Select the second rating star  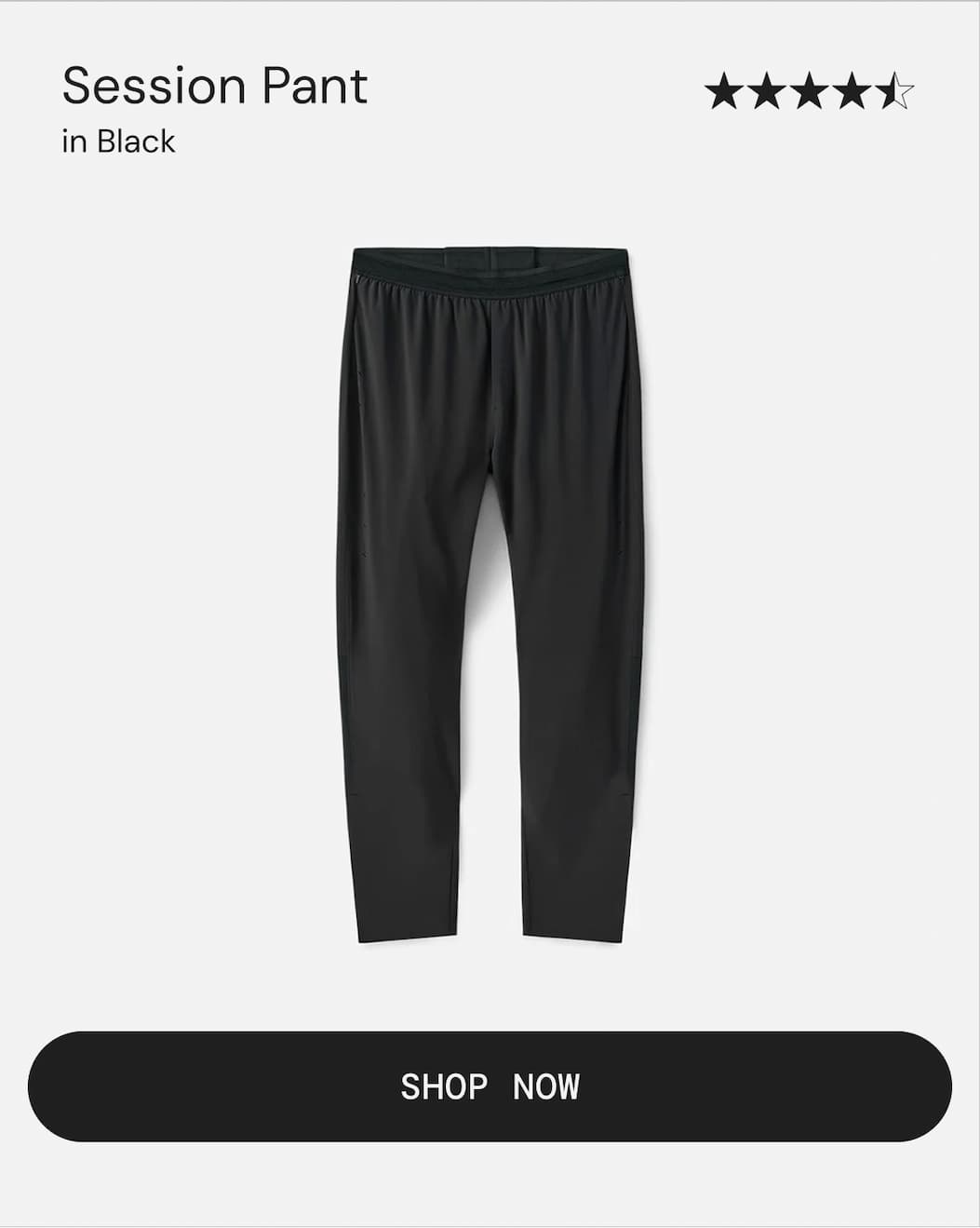[765, 91]
